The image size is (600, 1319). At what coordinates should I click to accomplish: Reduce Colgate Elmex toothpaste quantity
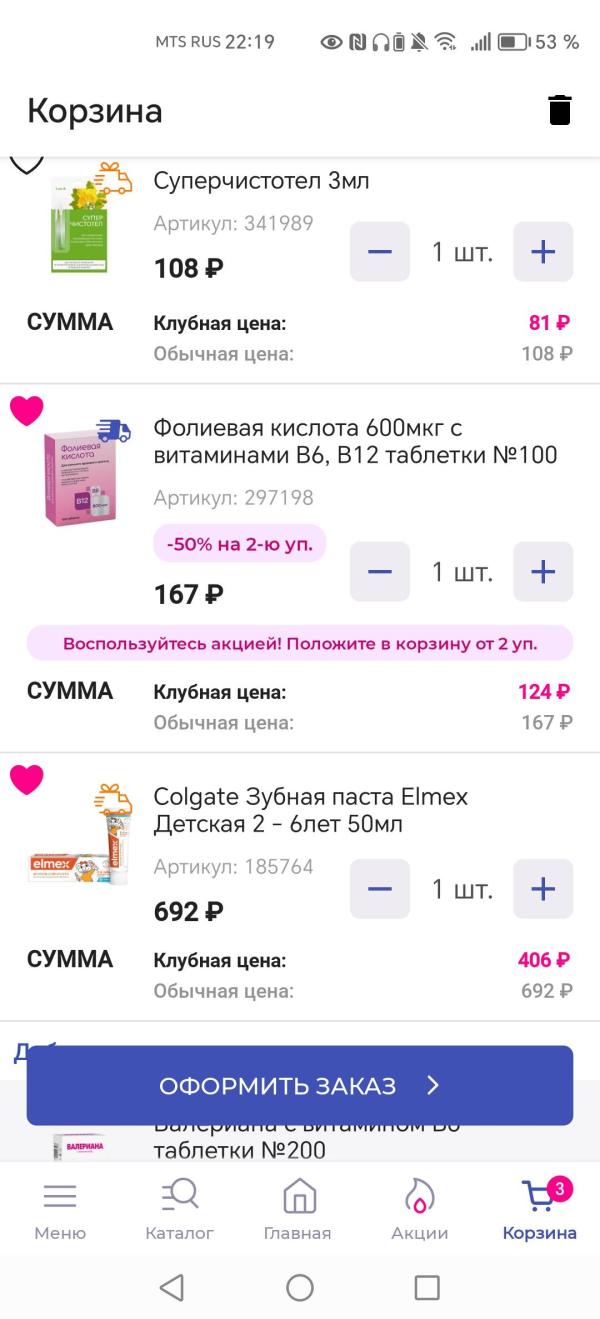point(380,889)
